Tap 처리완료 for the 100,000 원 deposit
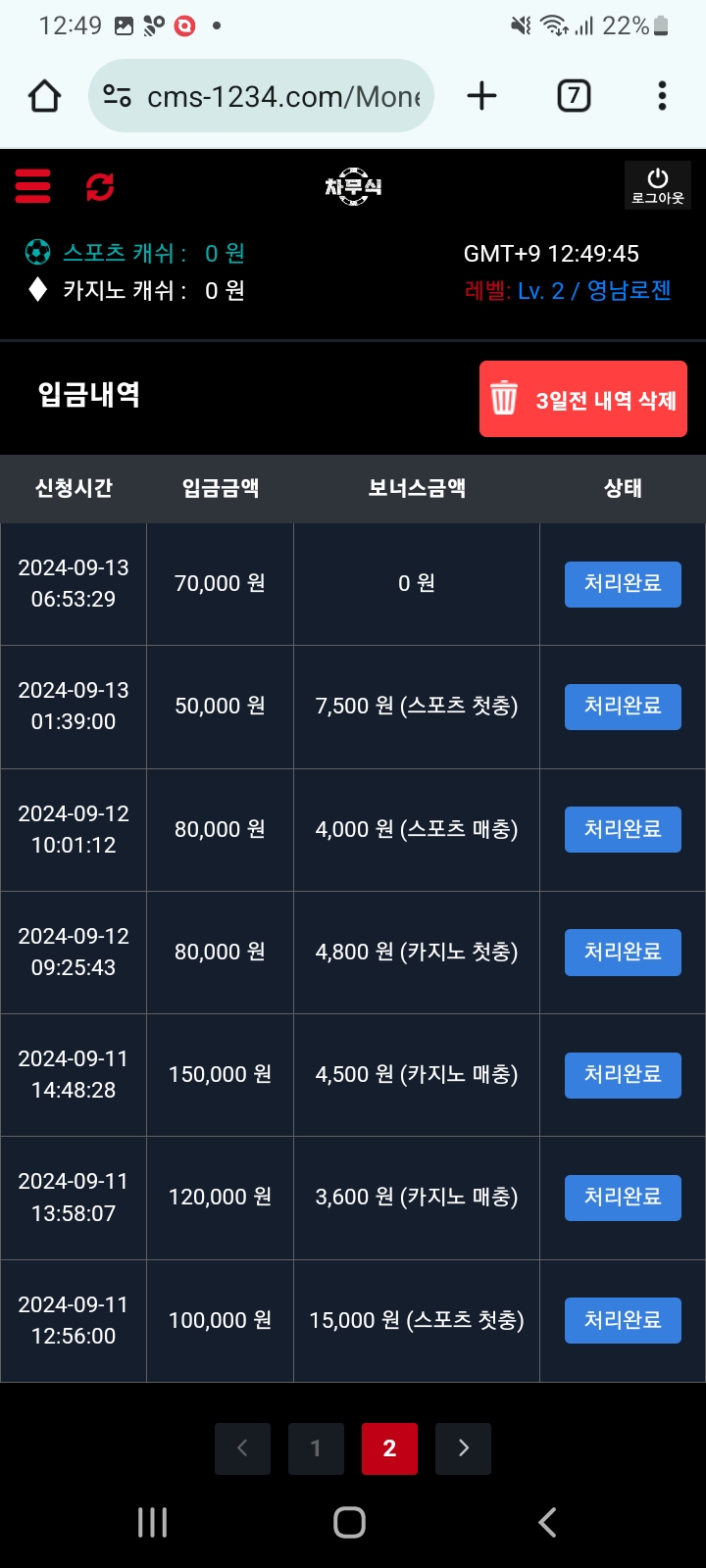The height and width of the screenshot is (1568, 706). pyautogui.click(x=623, y=1320)
